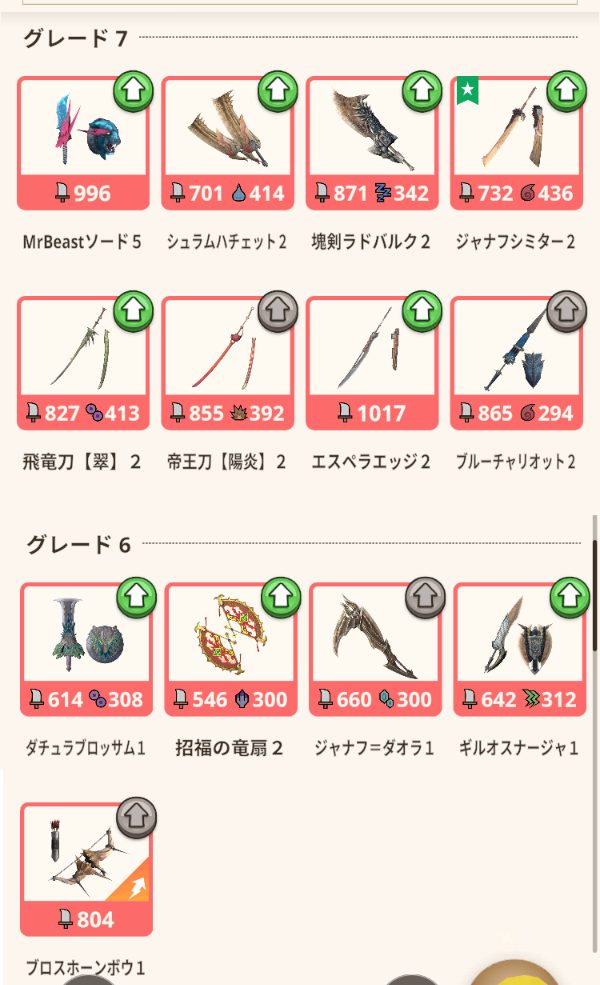The height and width of the screenshot is (985, 600).
Task: View the ジャナフシミター2 weapon card
Action: point(516,143)
